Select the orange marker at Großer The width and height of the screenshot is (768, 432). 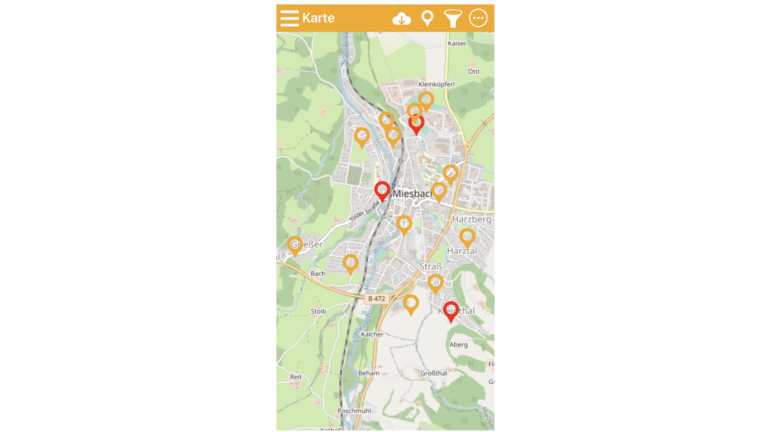295,244
